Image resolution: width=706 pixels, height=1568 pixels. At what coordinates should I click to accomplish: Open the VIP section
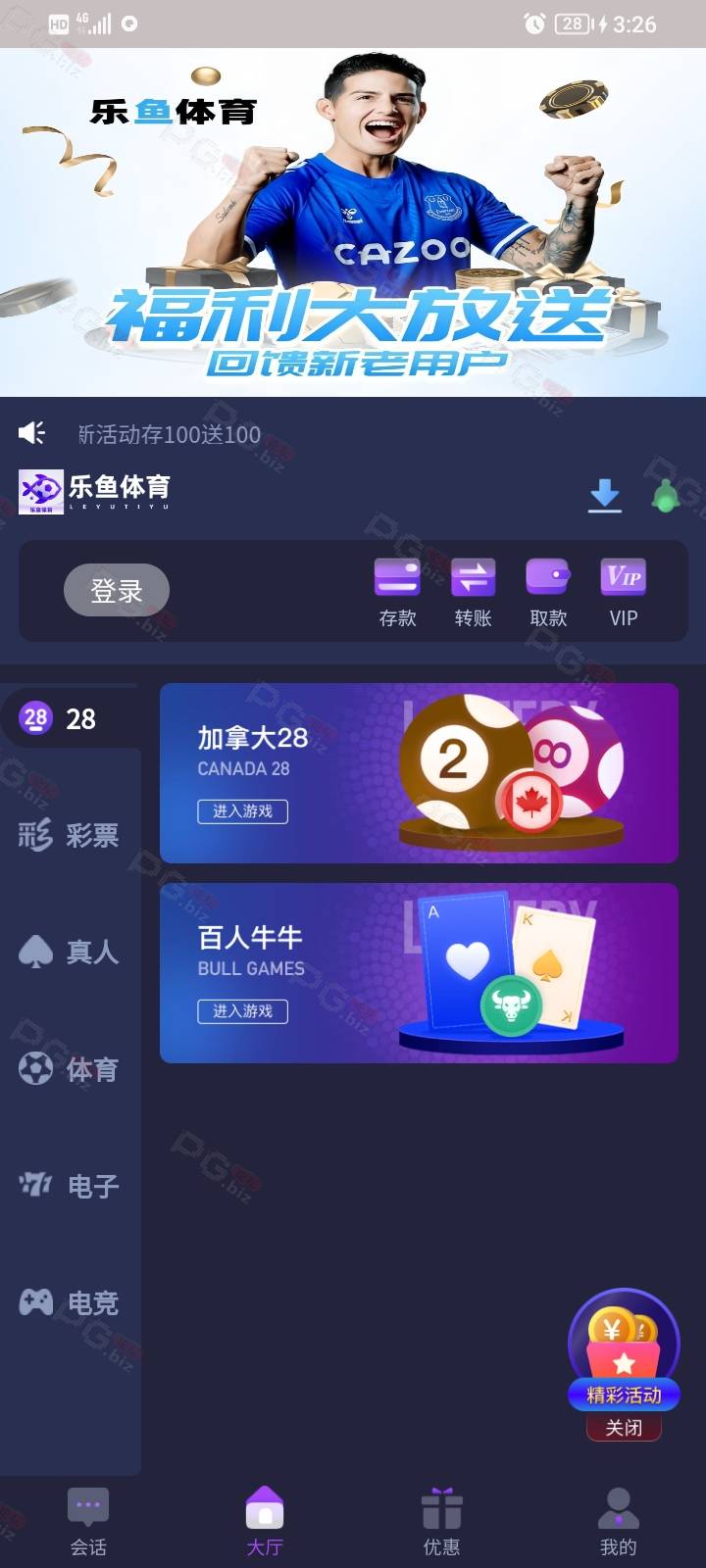[x=624, y=593]
